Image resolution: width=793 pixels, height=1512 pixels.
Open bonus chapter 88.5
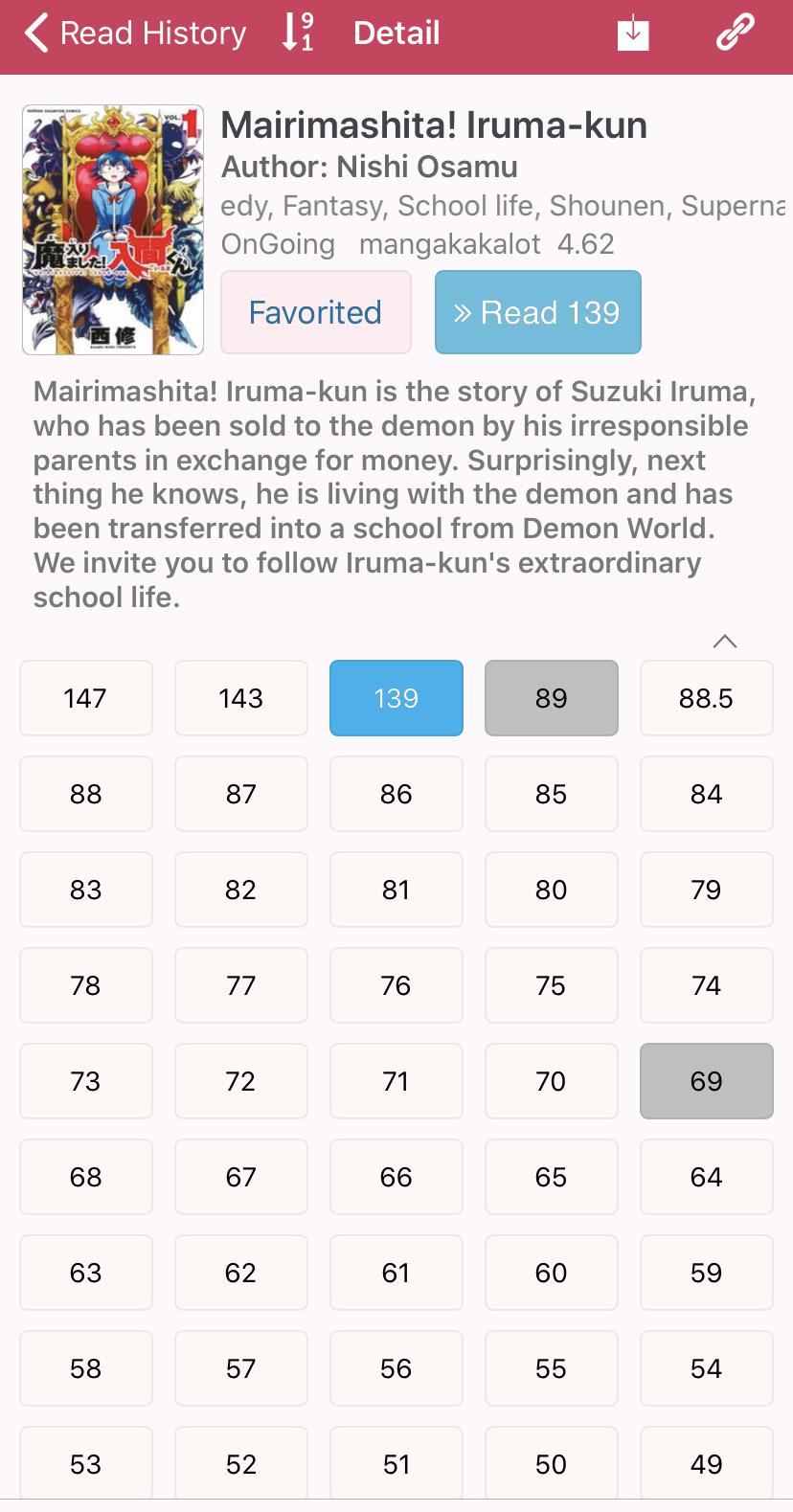[x=706, y=698]
